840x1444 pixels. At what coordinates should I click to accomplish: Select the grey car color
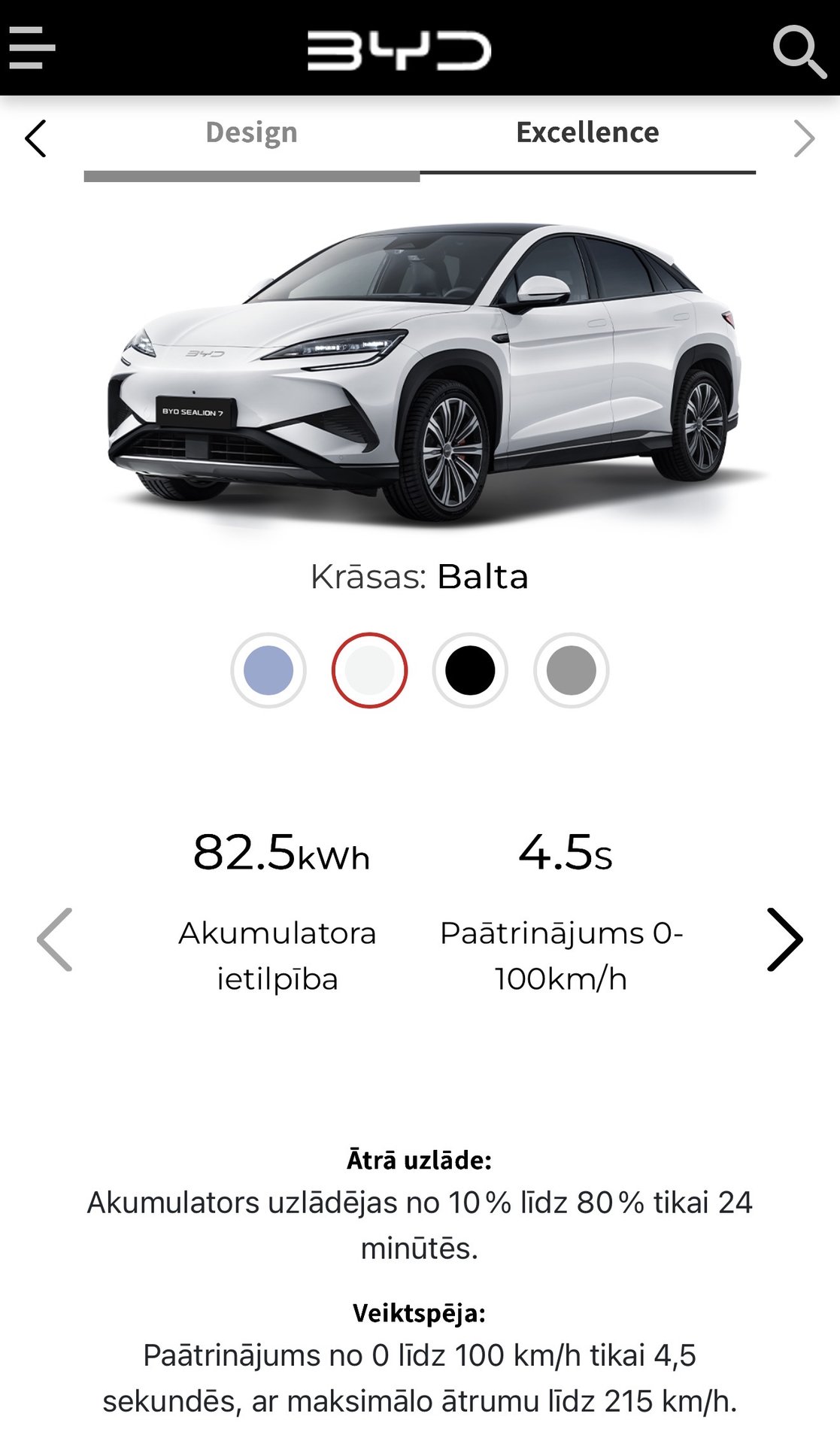571,670
